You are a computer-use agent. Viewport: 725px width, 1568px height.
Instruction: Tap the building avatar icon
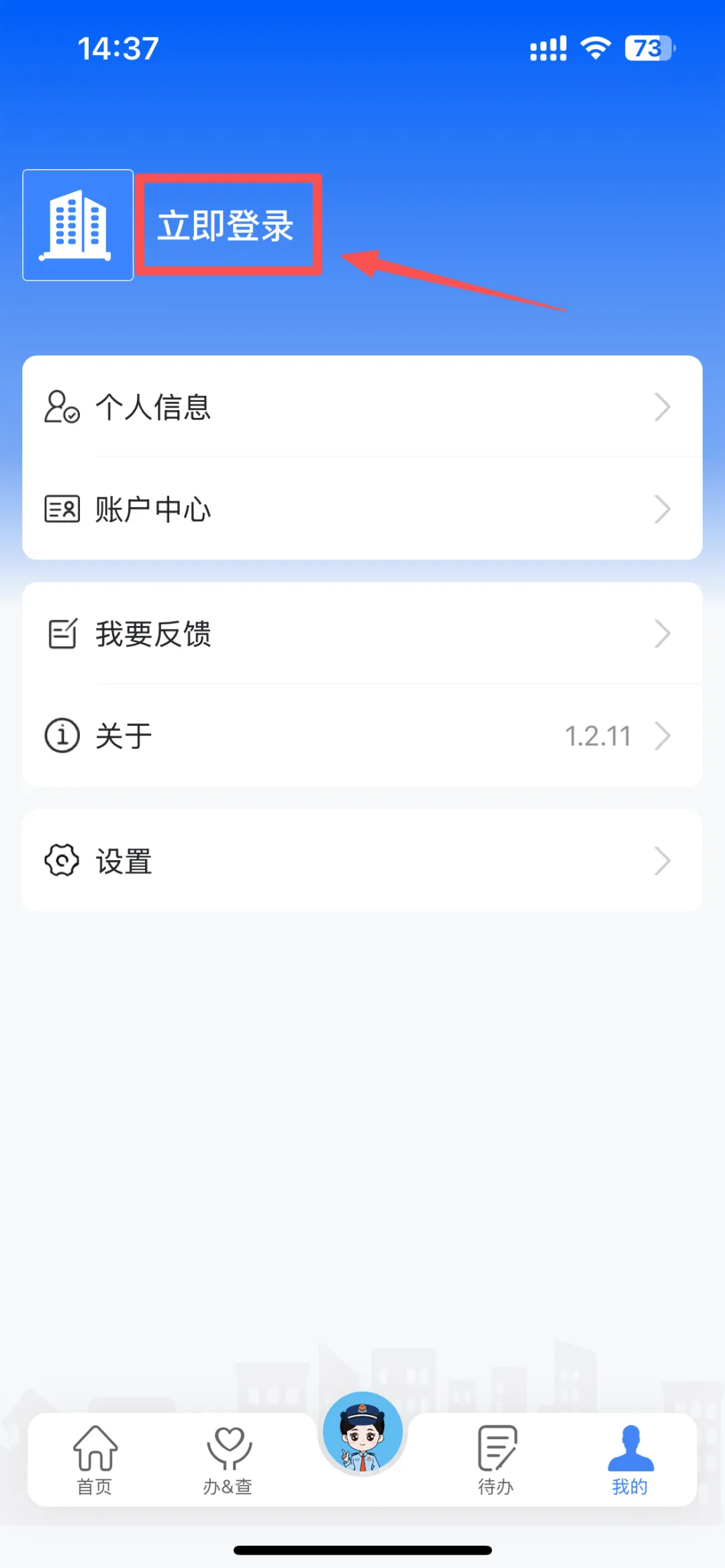click(x=78, y=225)
